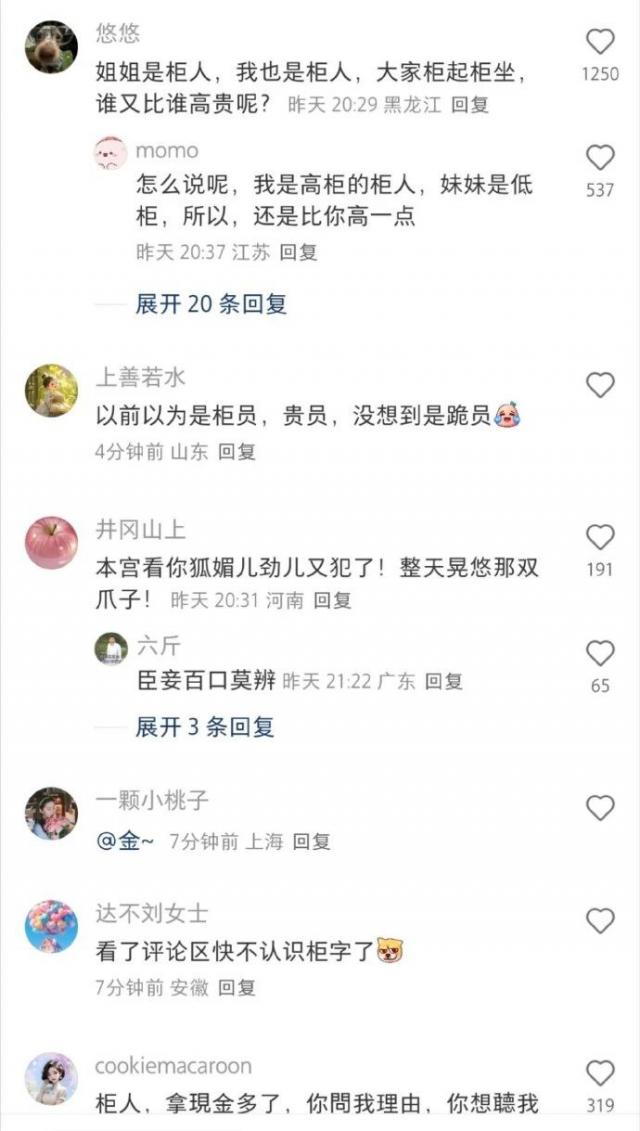This screenshot has height=1131, width=640.
Task: Like 悠悠's comment
Action: pos(600,42)
